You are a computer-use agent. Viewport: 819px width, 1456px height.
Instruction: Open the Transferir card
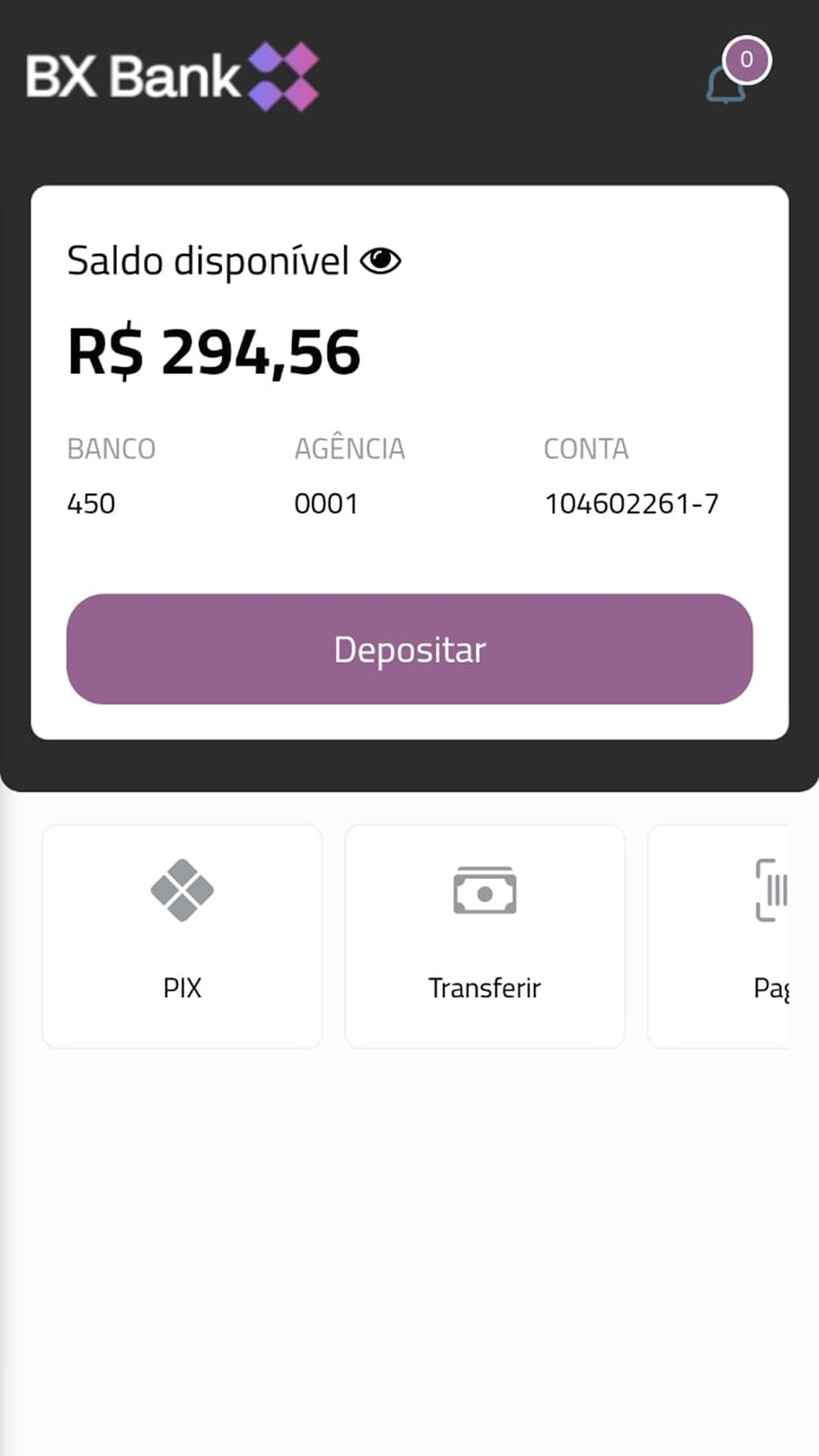[485, 936]
